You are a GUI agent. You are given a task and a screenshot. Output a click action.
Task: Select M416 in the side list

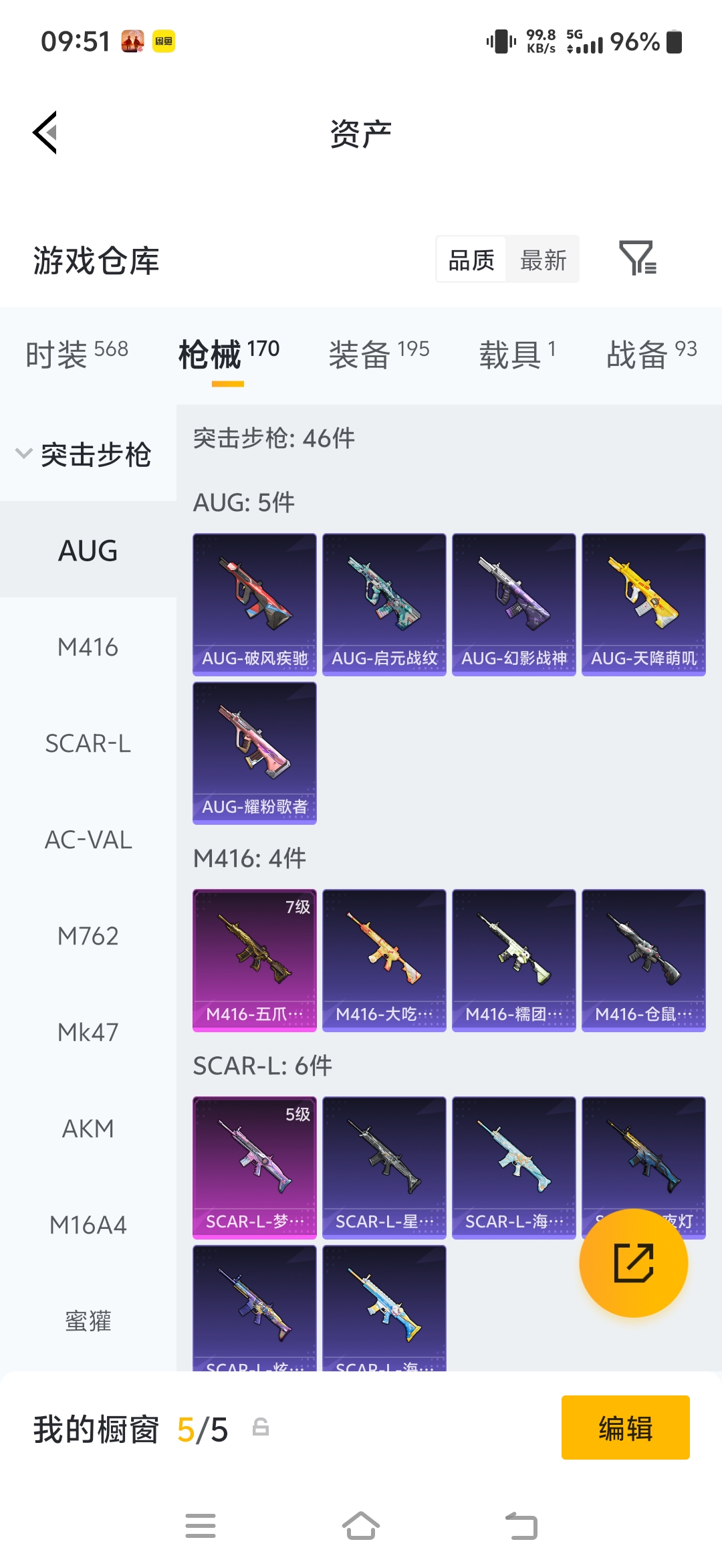coord(88,647)
